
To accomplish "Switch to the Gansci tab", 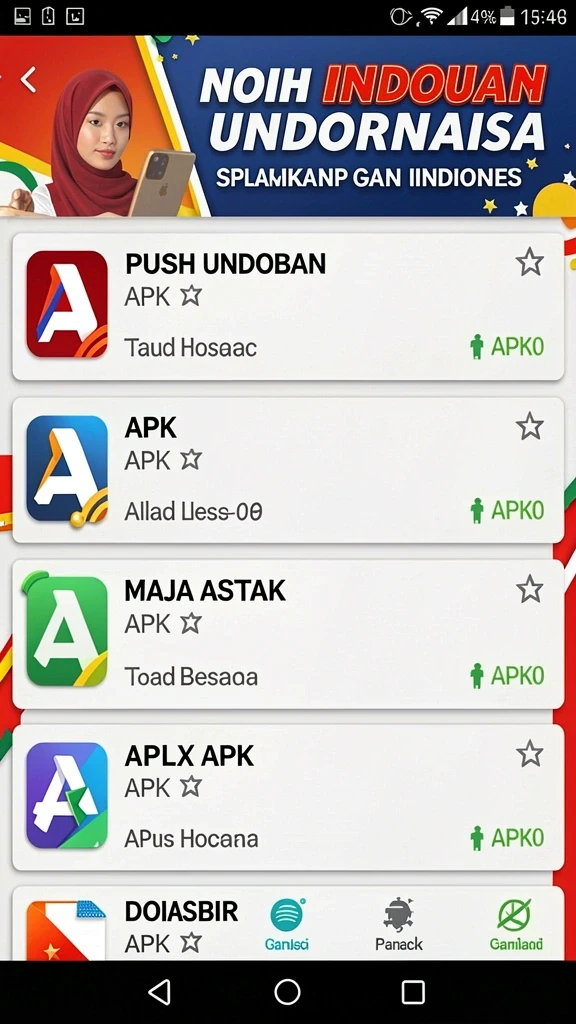I will pos(287,925).
